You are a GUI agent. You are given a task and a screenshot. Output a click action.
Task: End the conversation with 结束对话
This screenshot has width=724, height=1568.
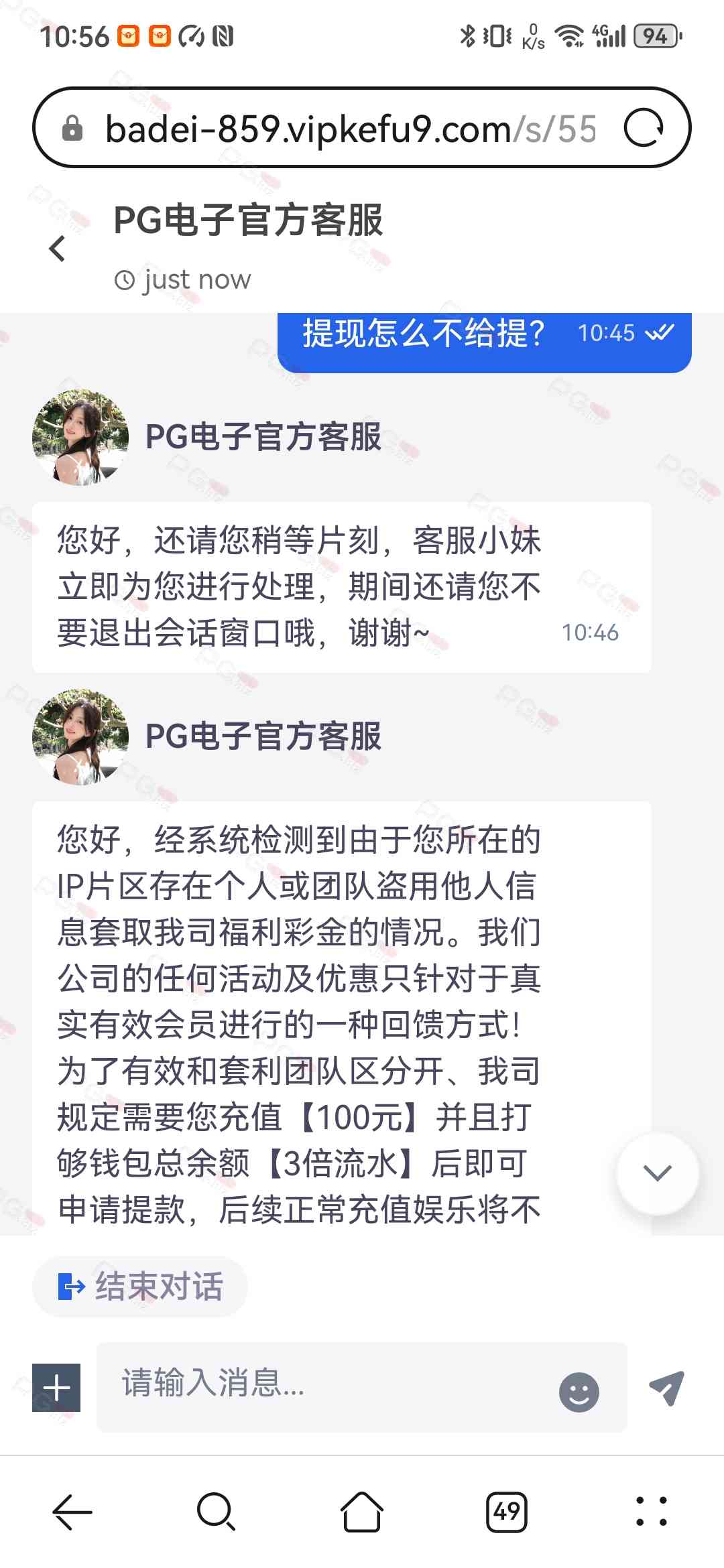(x=140, y=1287)
